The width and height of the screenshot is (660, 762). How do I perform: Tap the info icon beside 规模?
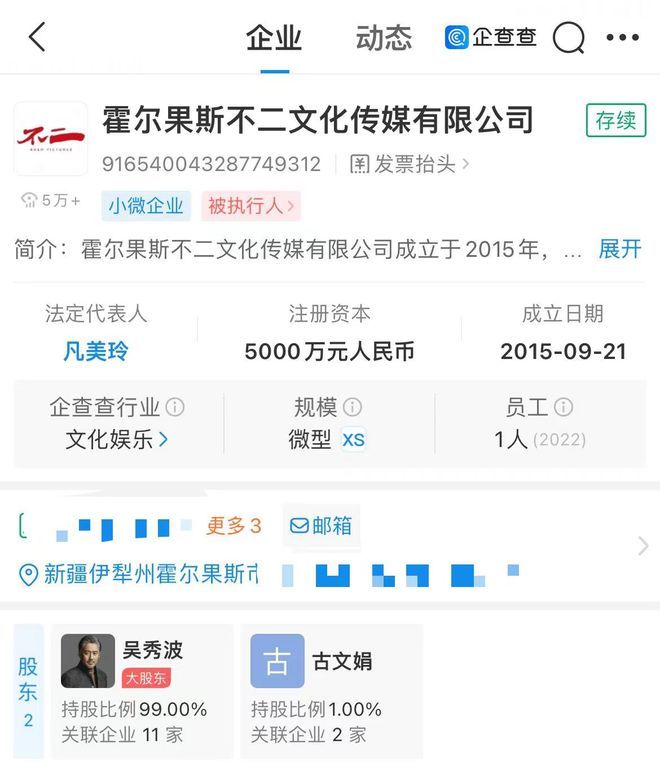coord(352,408)
